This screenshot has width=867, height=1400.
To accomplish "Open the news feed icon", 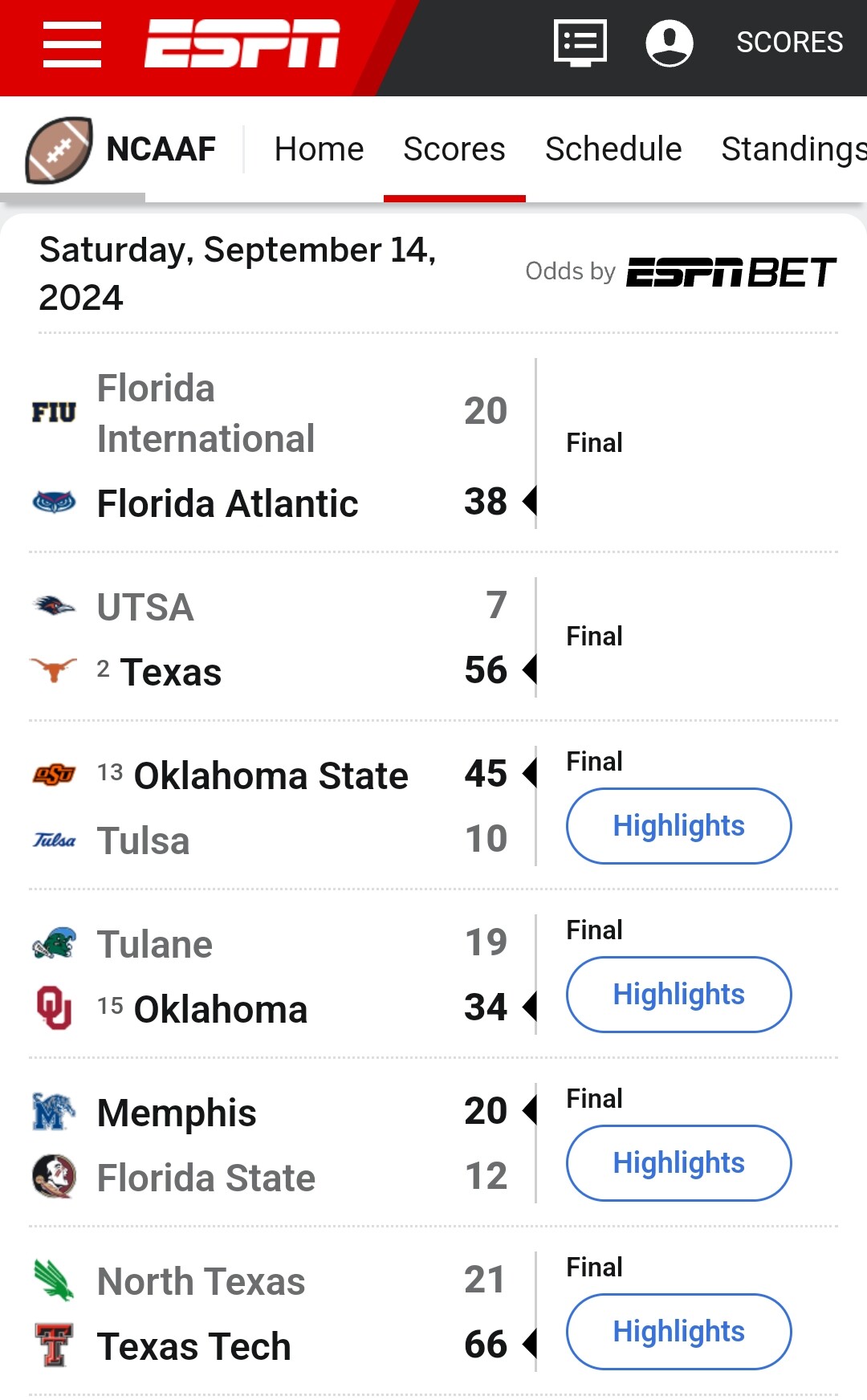I will pos(580,43).
